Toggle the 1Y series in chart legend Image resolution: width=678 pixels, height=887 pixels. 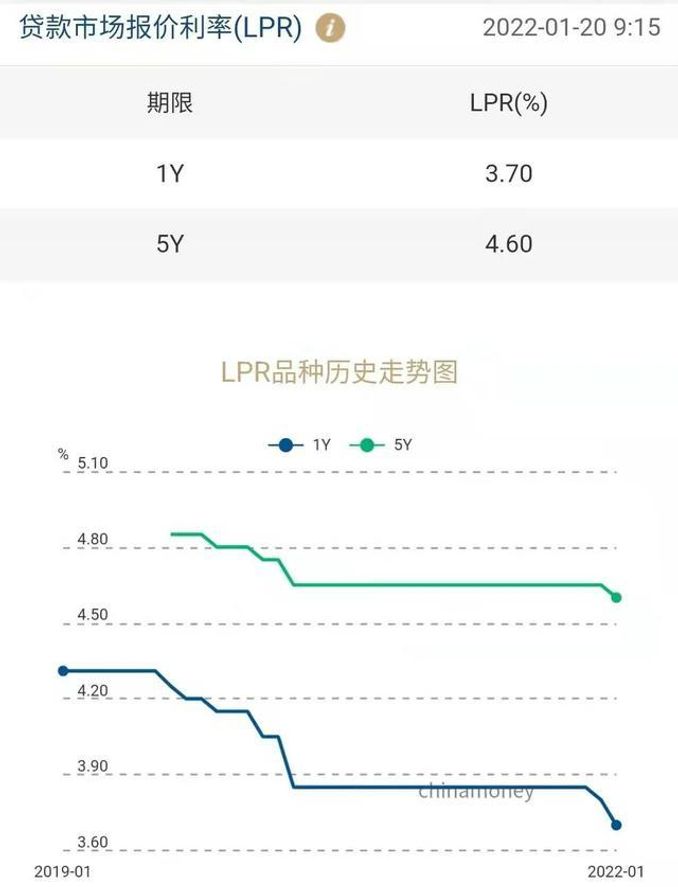click(x=300, y=446)
